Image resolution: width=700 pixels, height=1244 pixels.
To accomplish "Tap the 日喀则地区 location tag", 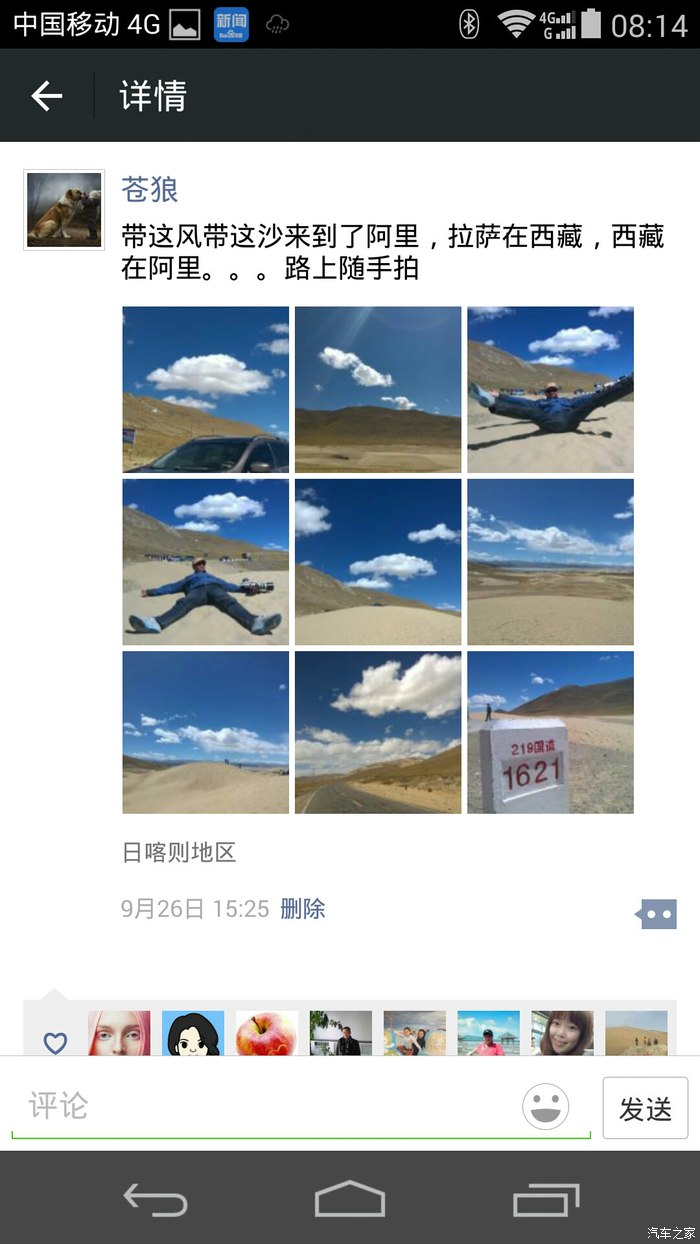I will pos(178,852).
